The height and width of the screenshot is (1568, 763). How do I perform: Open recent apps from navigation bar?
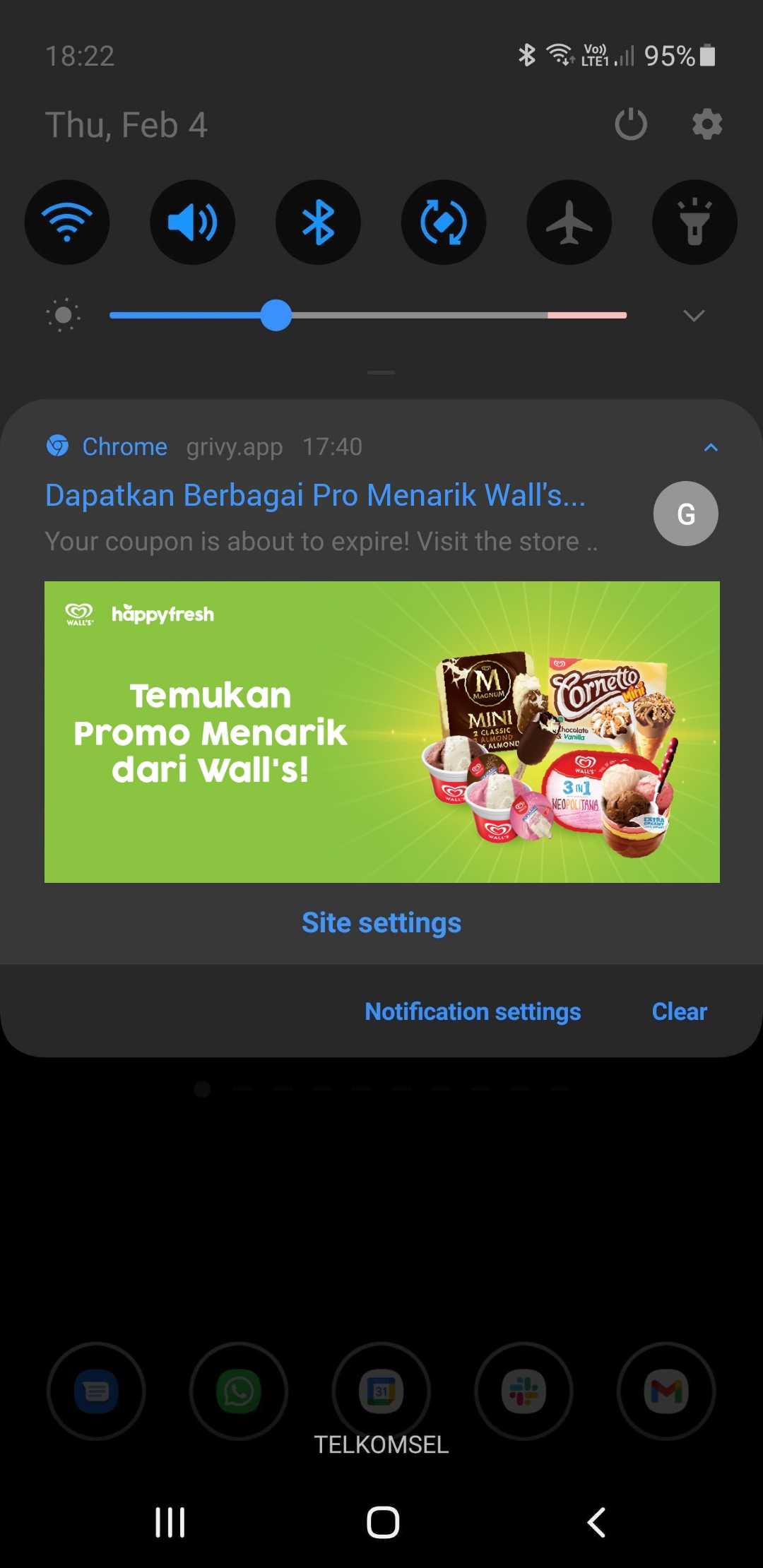[x=170, y=1522]
